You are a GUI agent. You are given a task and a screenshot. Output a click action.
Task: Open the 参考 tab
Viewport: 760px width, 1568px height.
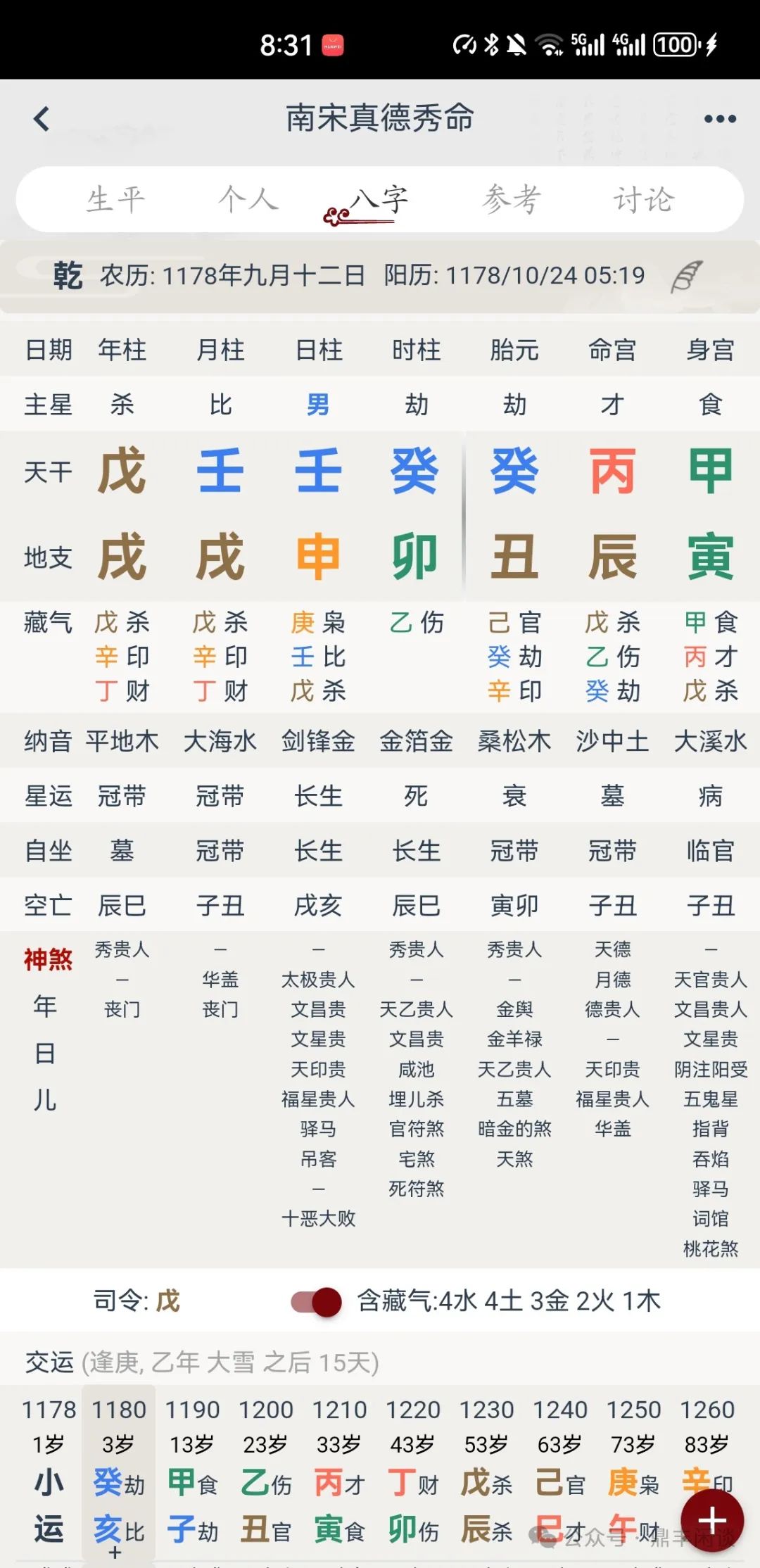click(512, 200)
